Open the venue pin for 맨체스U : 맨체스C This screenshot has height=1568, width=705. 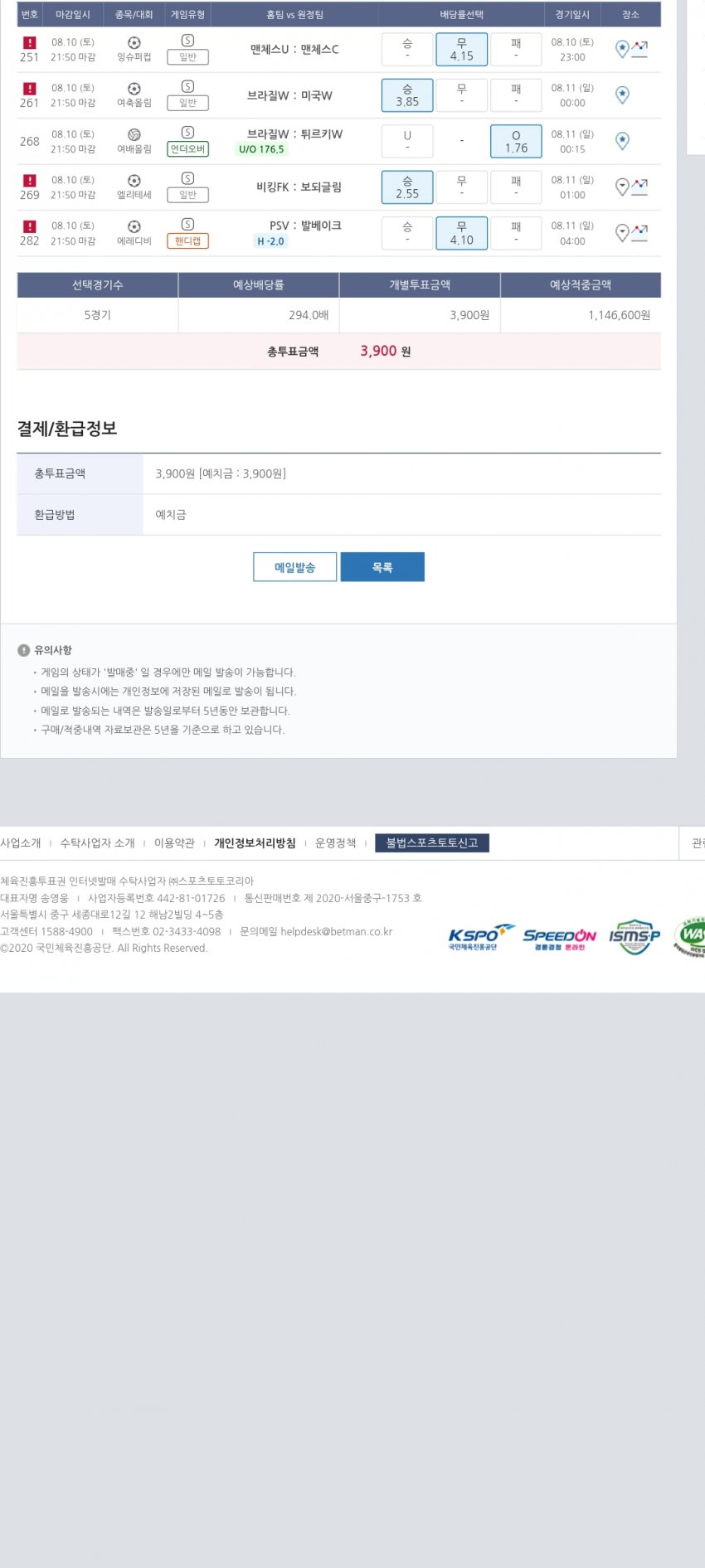[x=622, y=50]
